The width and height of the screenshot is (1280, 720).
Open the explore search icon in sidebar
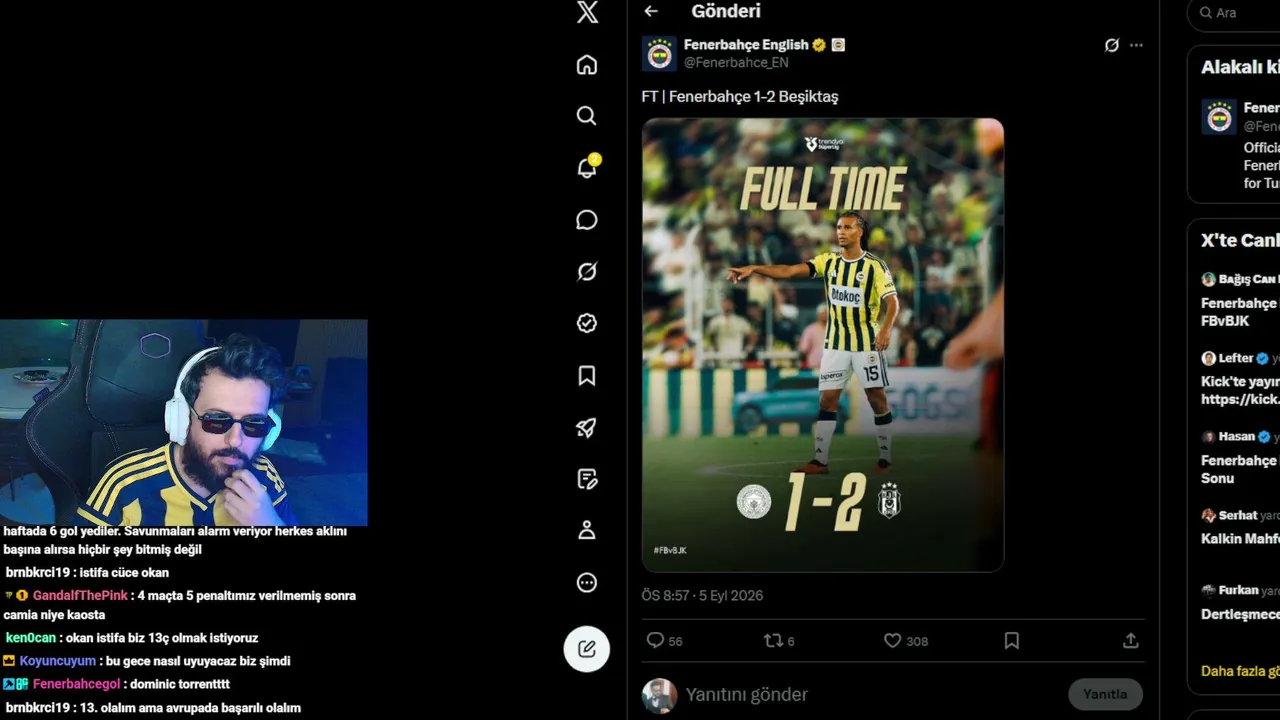pos(587,116)
